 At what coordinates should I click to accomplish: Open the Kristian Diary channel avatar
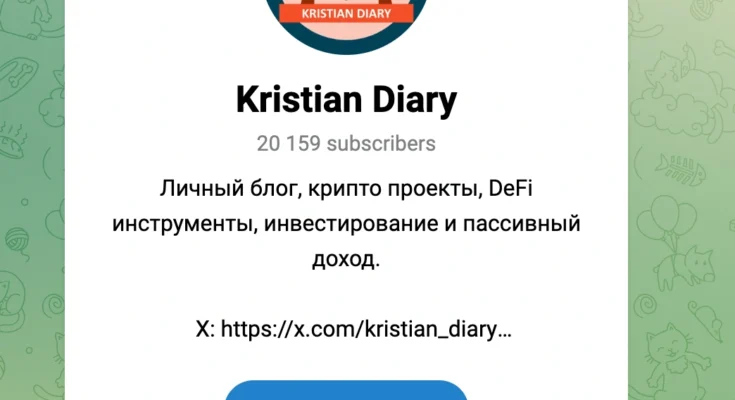coord(346,22)
